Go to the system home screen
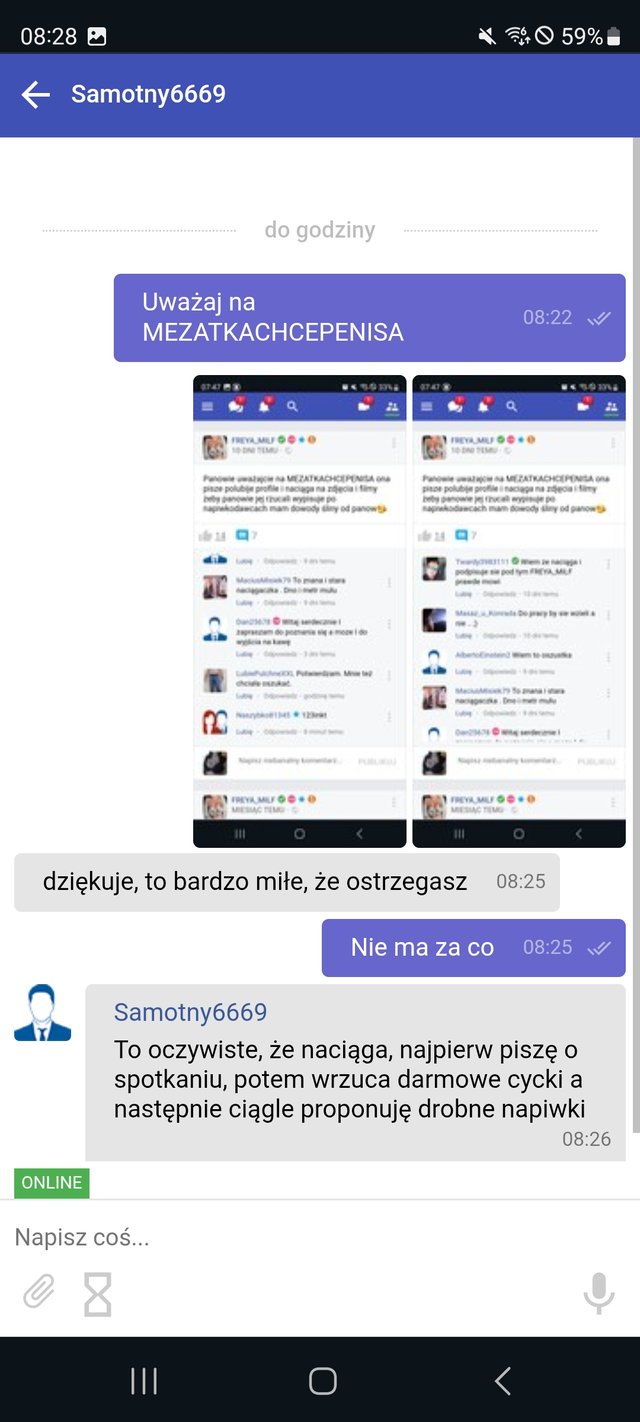 coord(322,1381)
